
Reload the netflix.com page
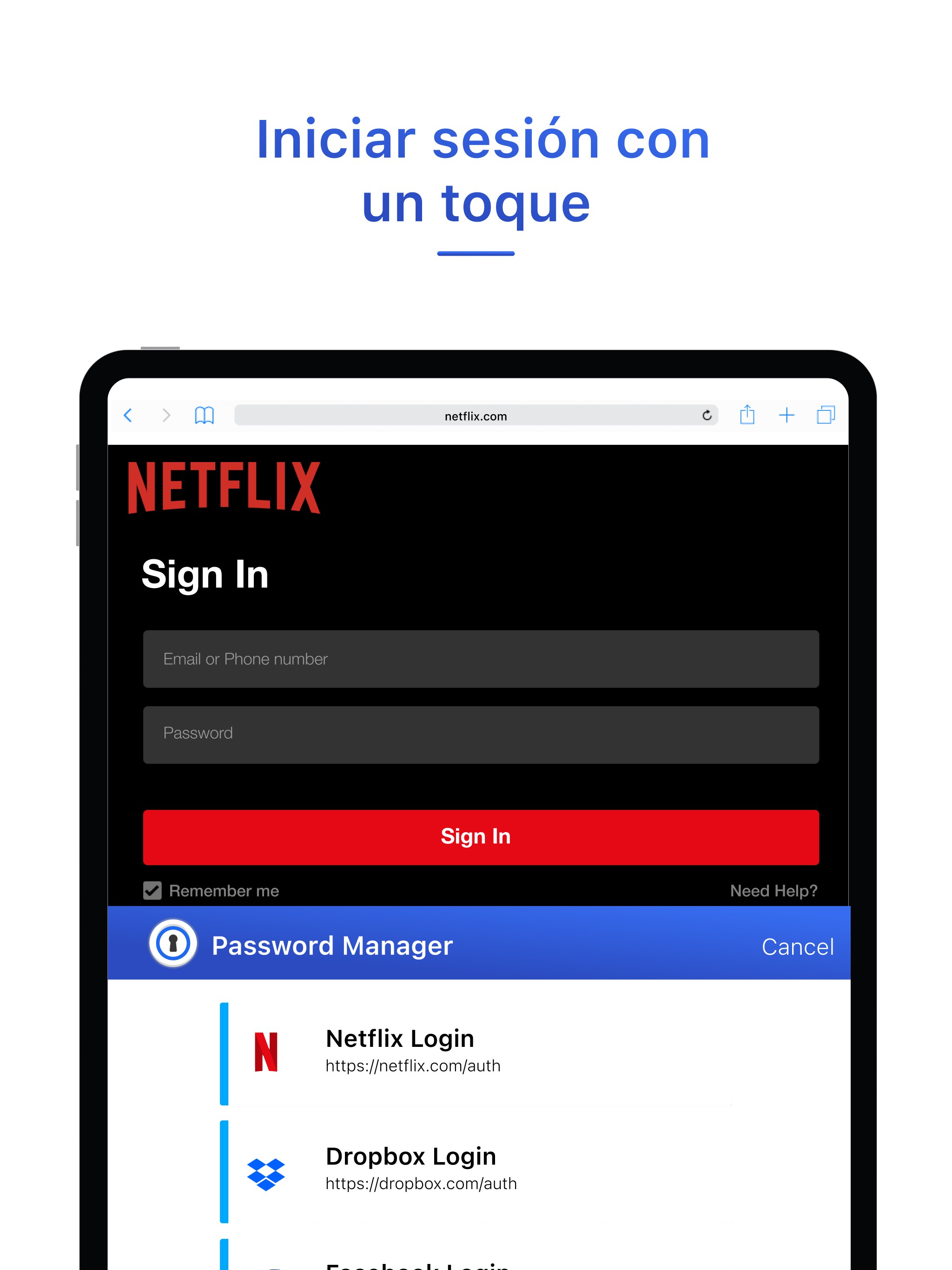click(707, 416)
